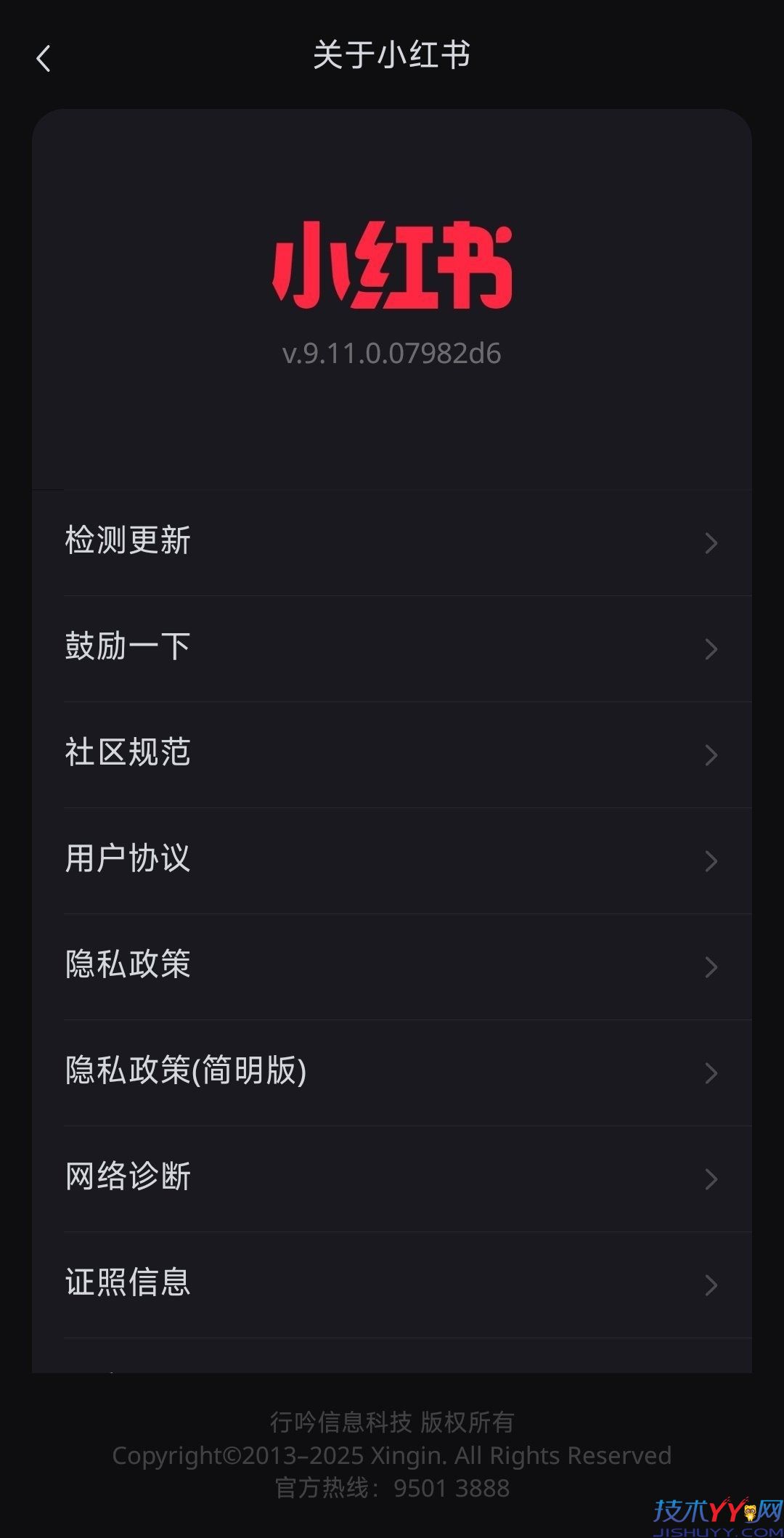The height and width of the screenshot is (1538, 784).
Task: Expand the 社区规范 row arrow
Action: (x=710, y=755)
